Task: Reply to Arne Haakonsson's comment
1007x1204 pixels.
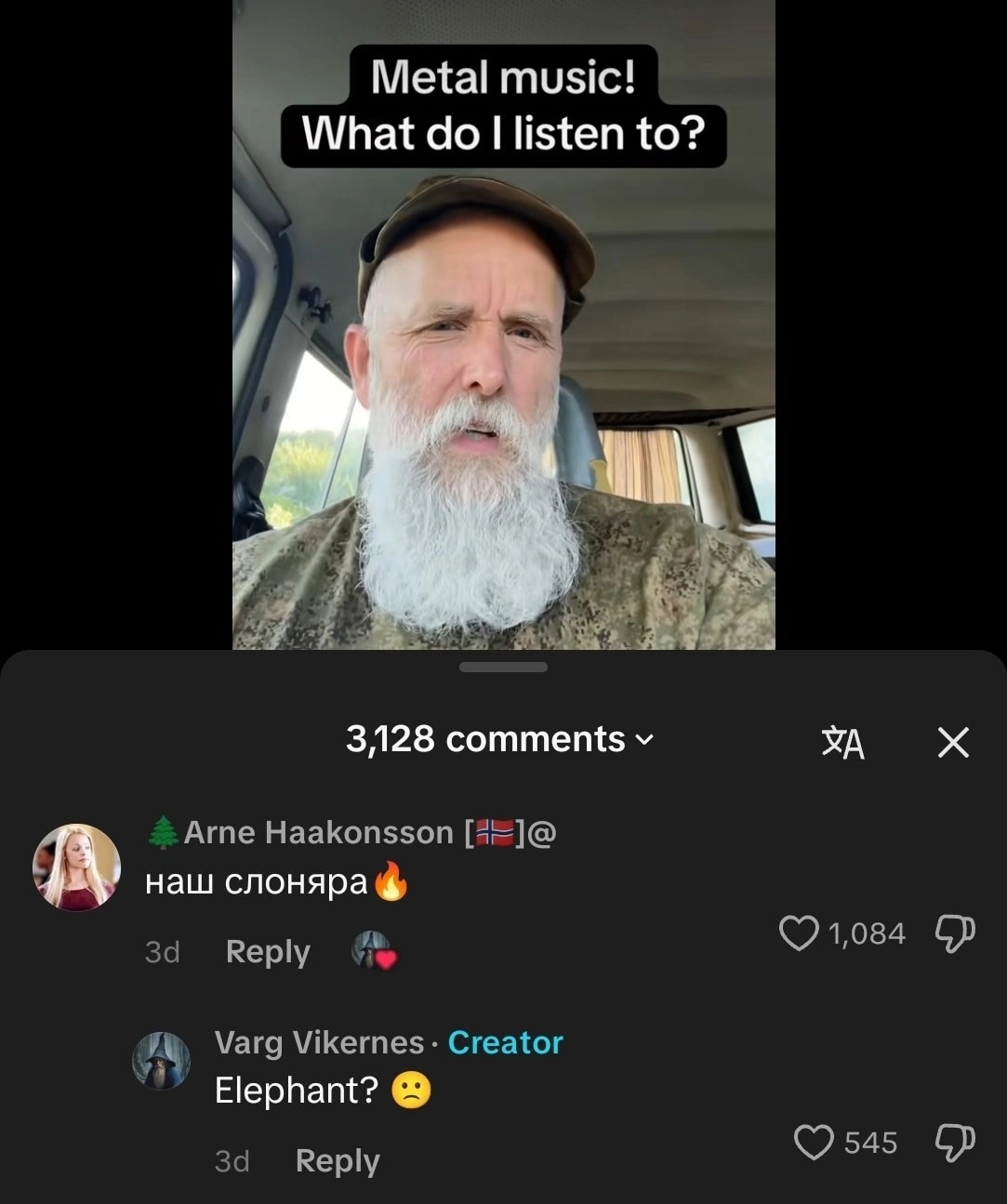Action: (268, 952)
